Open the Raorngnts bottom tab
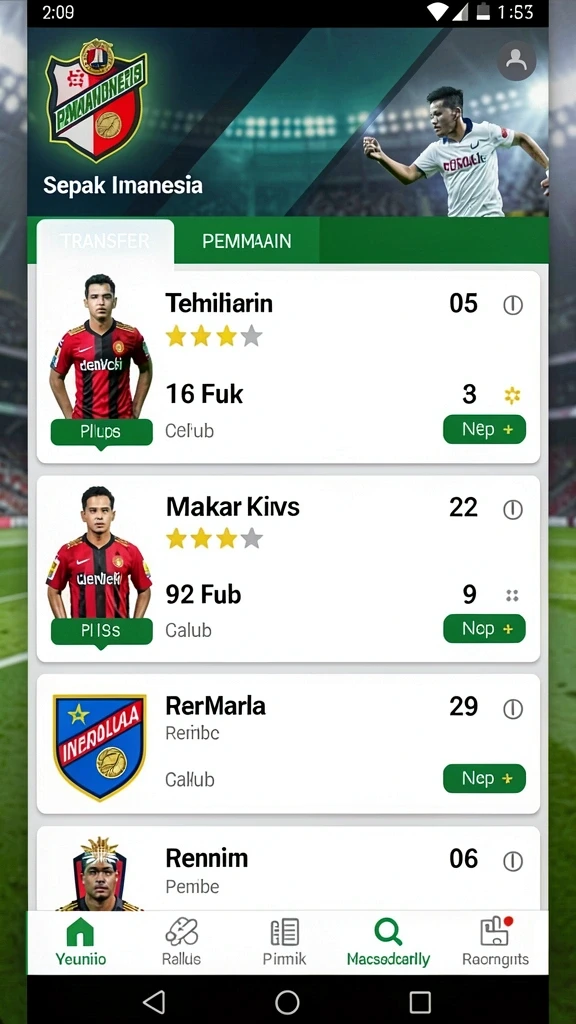 coord(495,942)
